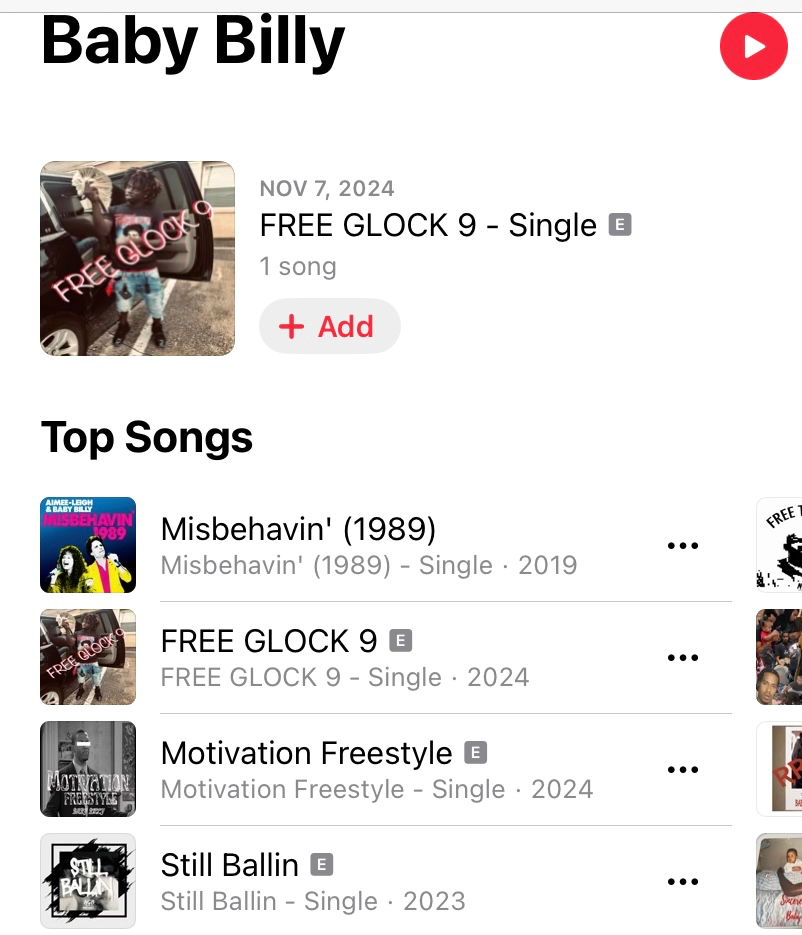Open the FREE GLOCK 9 latest release cover
The height and width of the screenshot is (935, 802).
tap(138, 258)
